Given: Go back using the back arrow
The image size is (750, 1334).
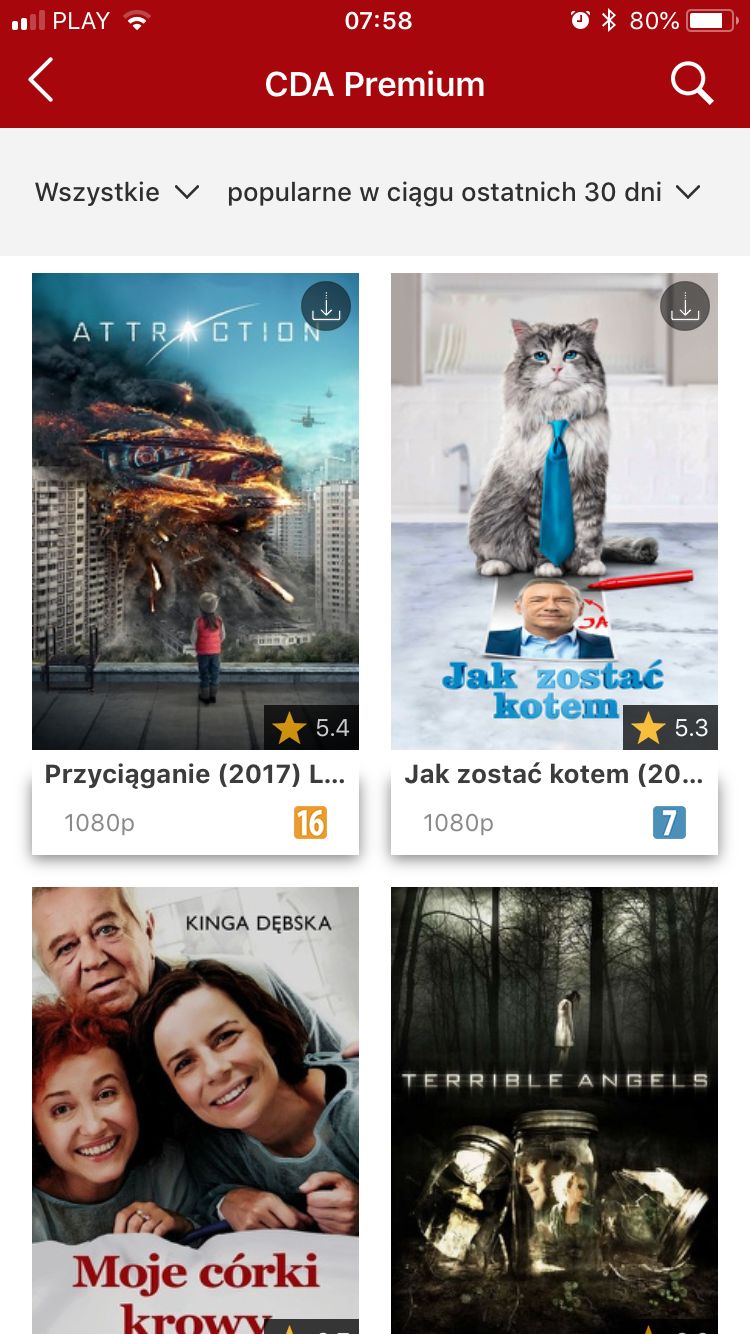Looking at the screenshot, I should pos(40,81).
